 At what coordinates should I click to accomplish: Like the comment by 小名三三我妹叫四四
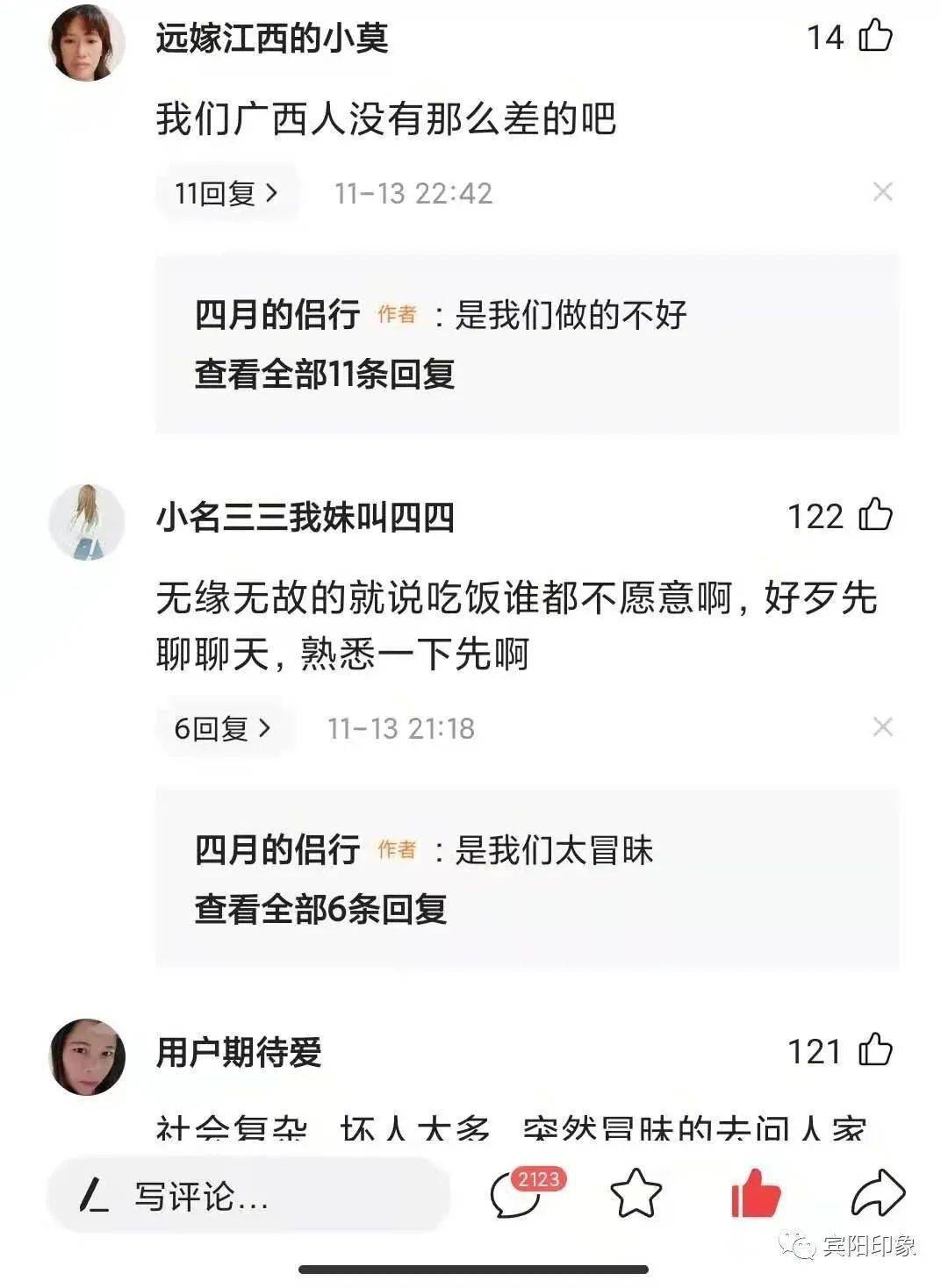(x=874, y=516)
